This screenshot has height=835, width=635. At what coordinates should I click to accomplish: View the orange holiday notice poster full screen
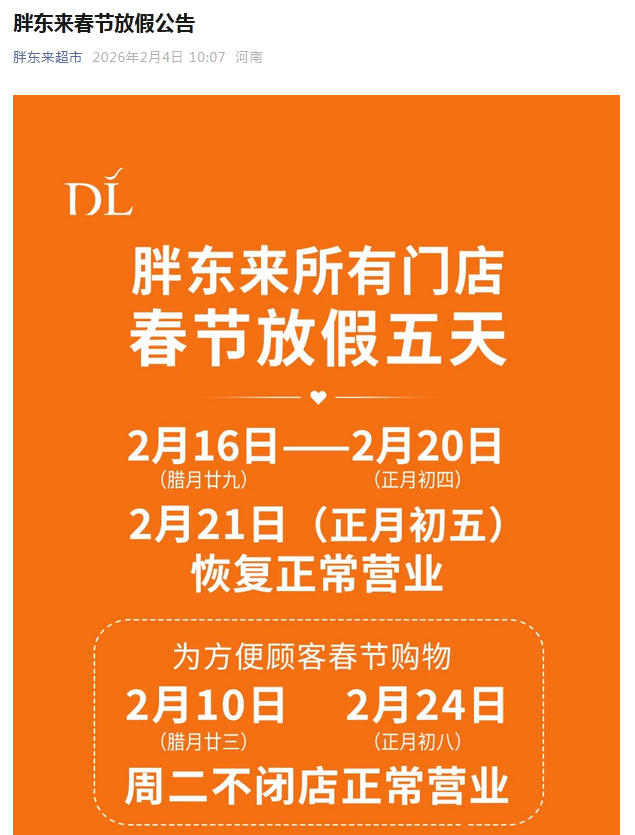click(x=316, y=460)
